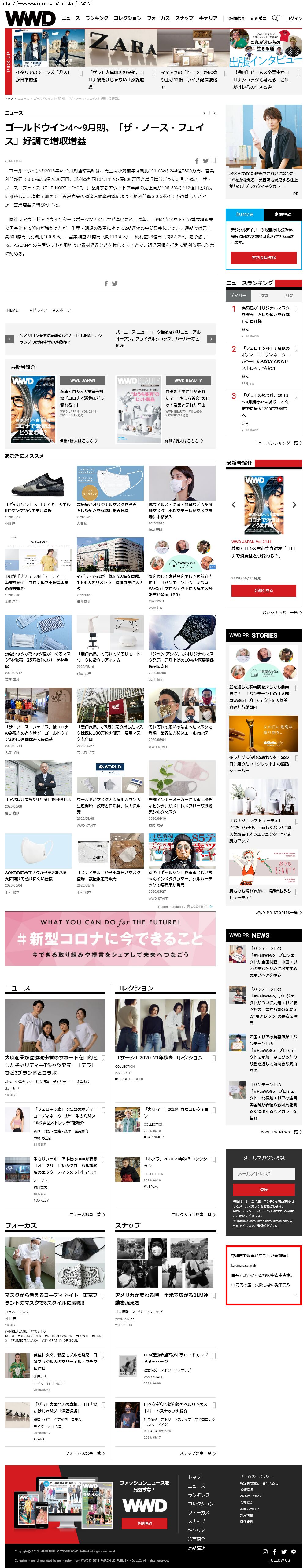Tap the red 登録 newsletter button
Screen dimensions: 307x1568
[x=263, y=1189]
